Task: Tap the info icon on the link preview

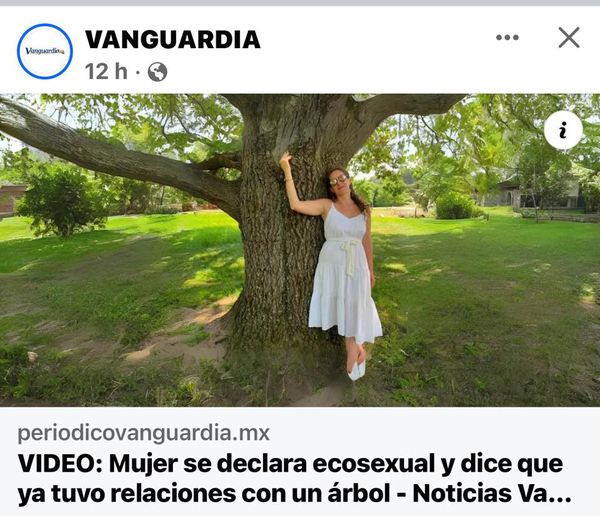Action: (x=563, y=130)
